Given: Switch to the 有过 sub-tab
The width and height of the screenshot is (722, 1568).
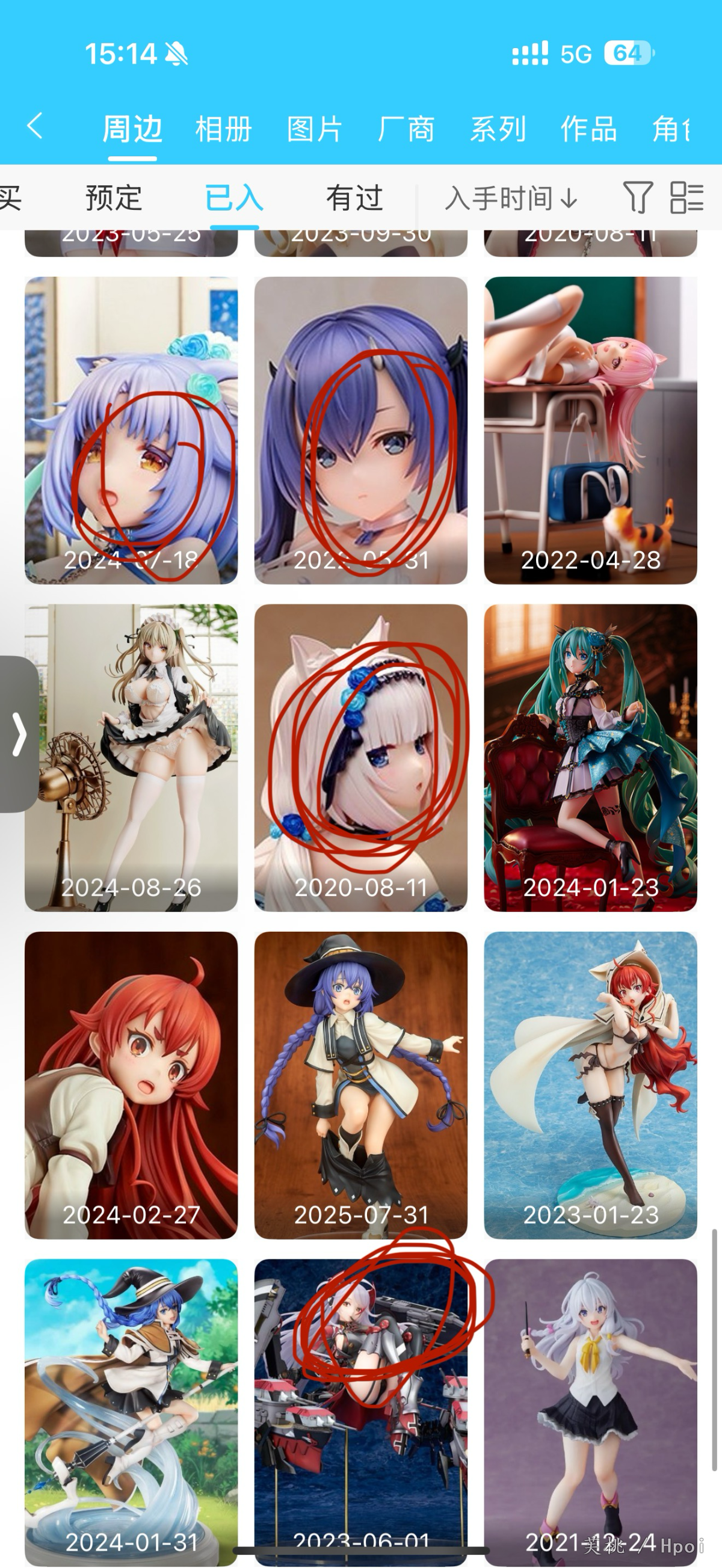Looking at the screenshot, I should (x=354, y=198).
